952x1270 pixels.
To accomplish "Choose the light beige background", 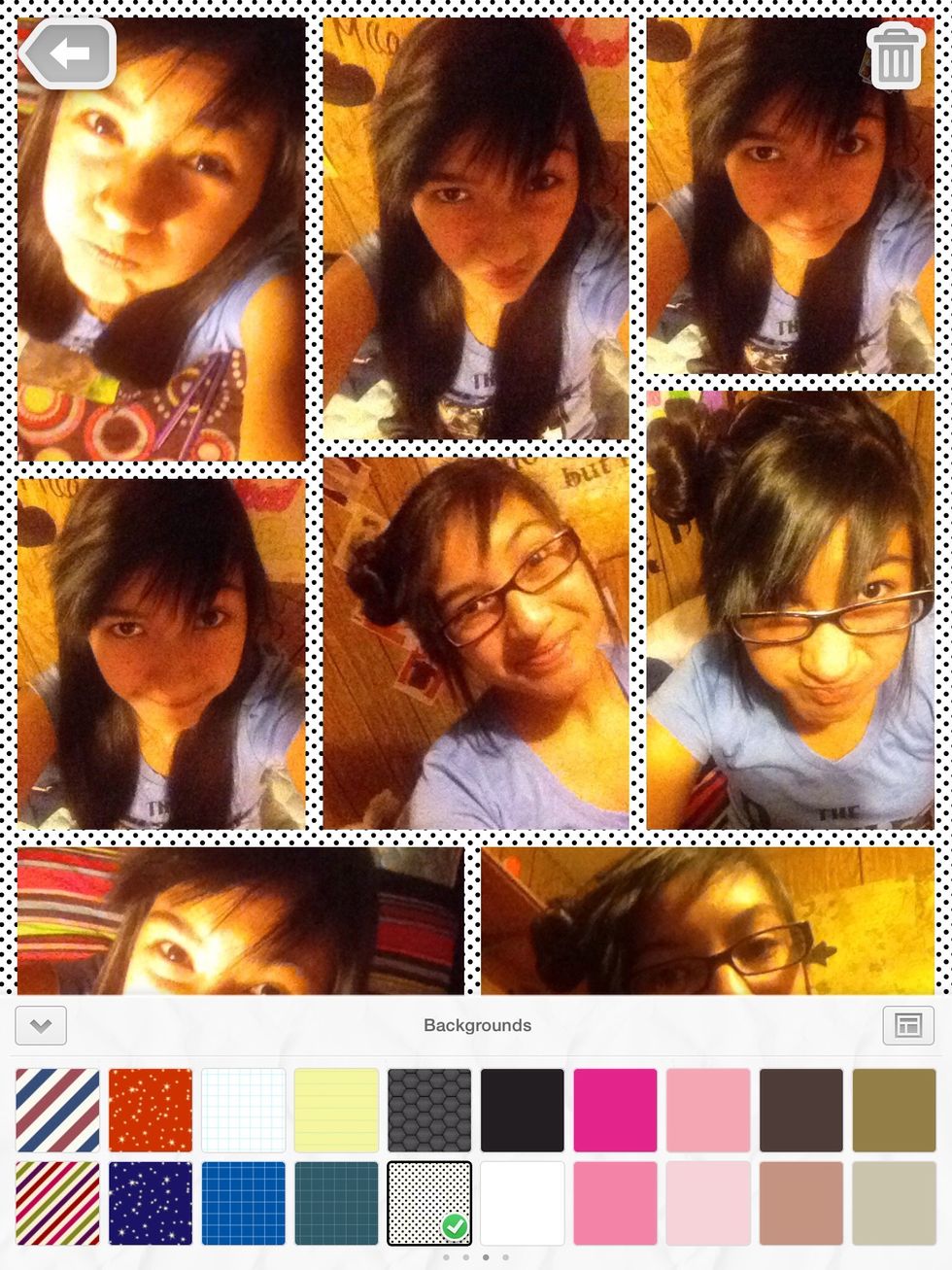I will tap(894, 1203).
